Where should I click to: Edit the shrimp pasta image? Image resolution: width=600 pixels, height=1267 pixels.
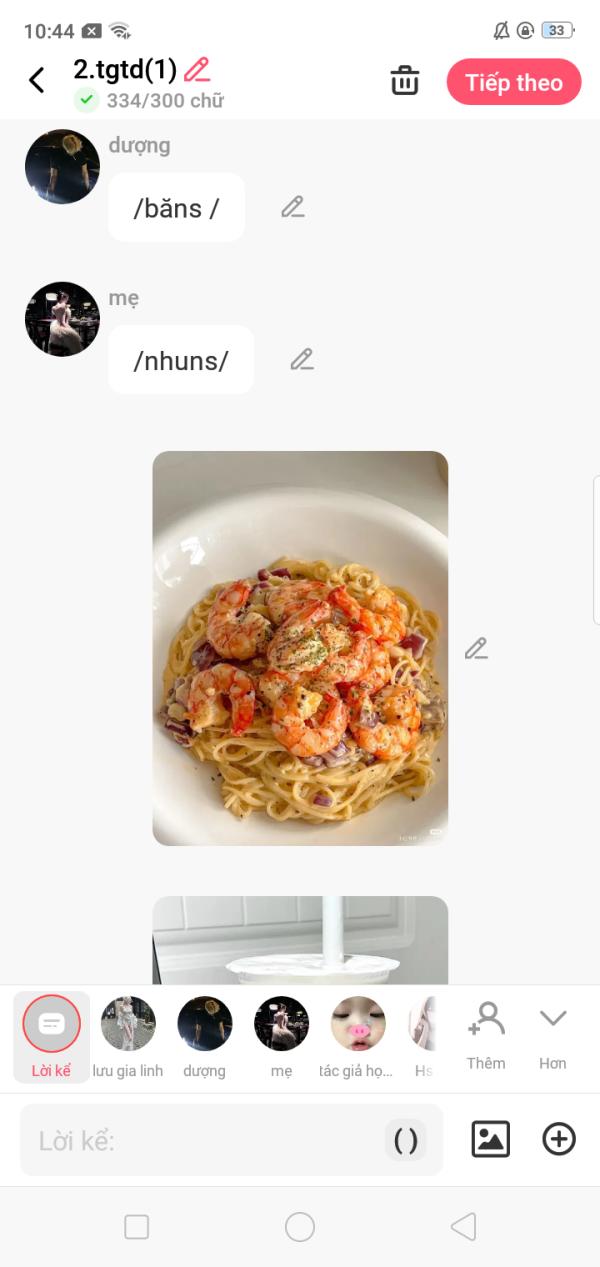476,649
